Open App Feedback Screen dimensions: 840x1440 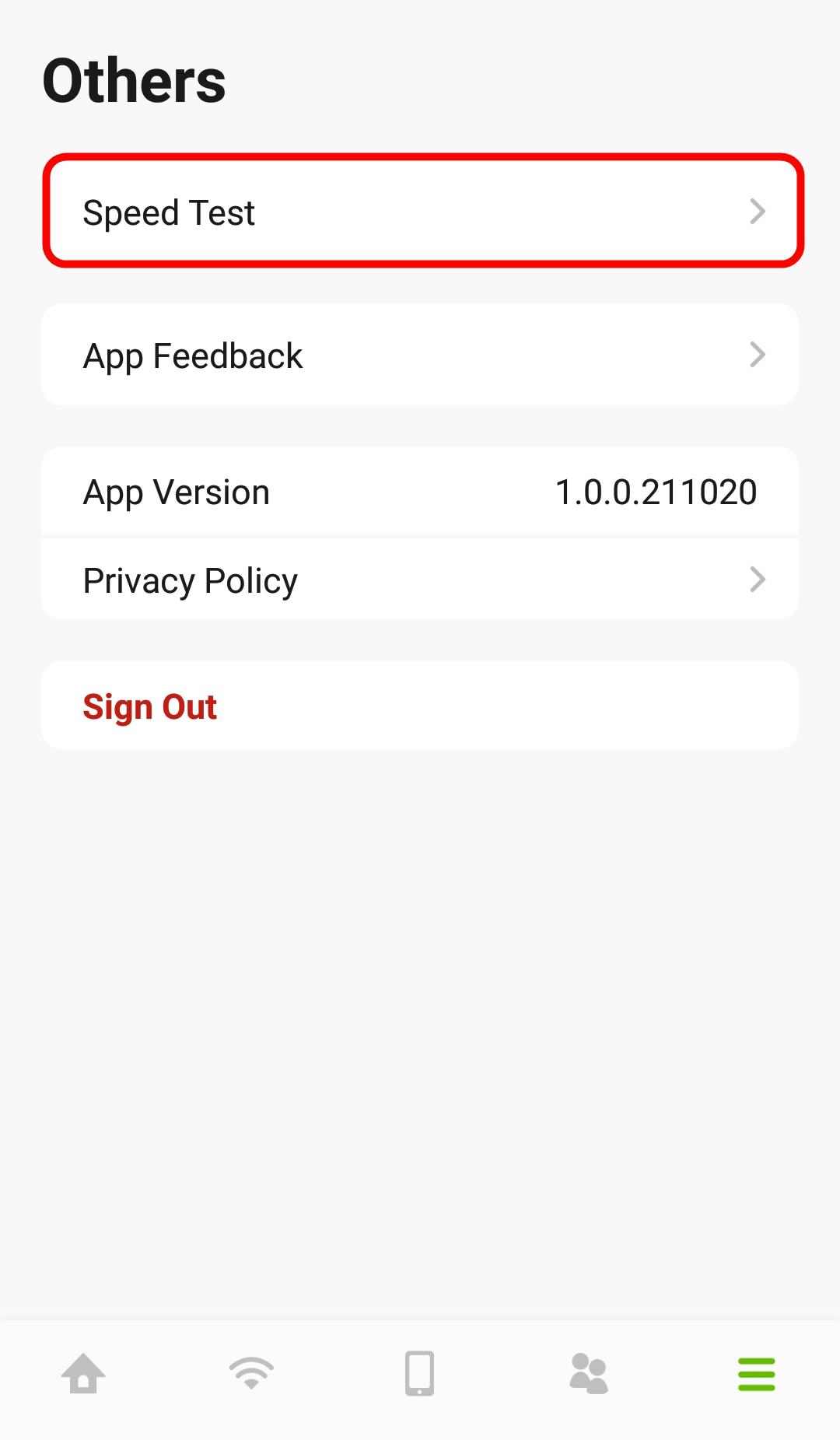[x=420, y=355]
